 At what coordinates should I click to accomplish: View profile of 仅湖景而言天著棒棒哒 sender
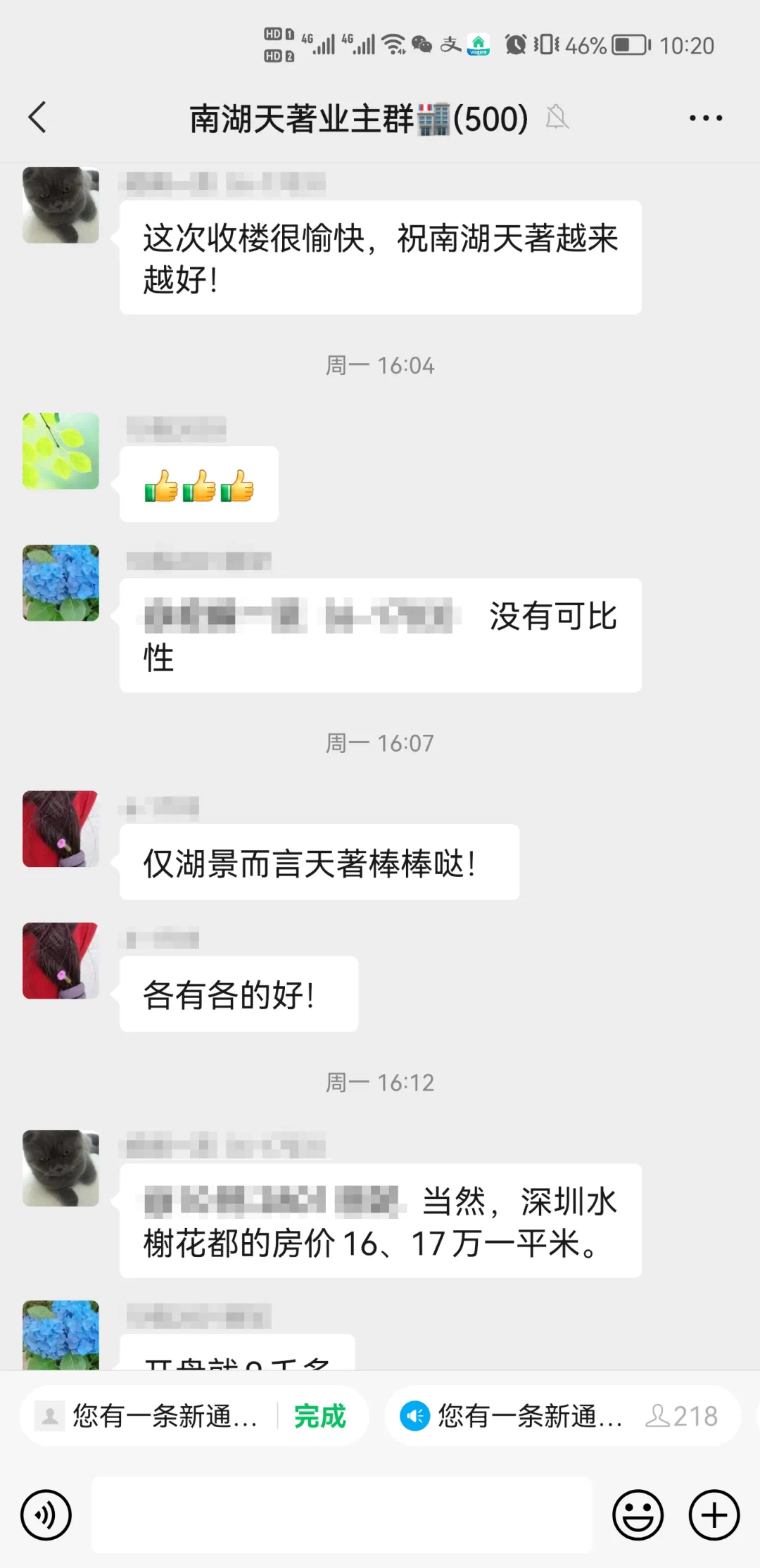61,829
